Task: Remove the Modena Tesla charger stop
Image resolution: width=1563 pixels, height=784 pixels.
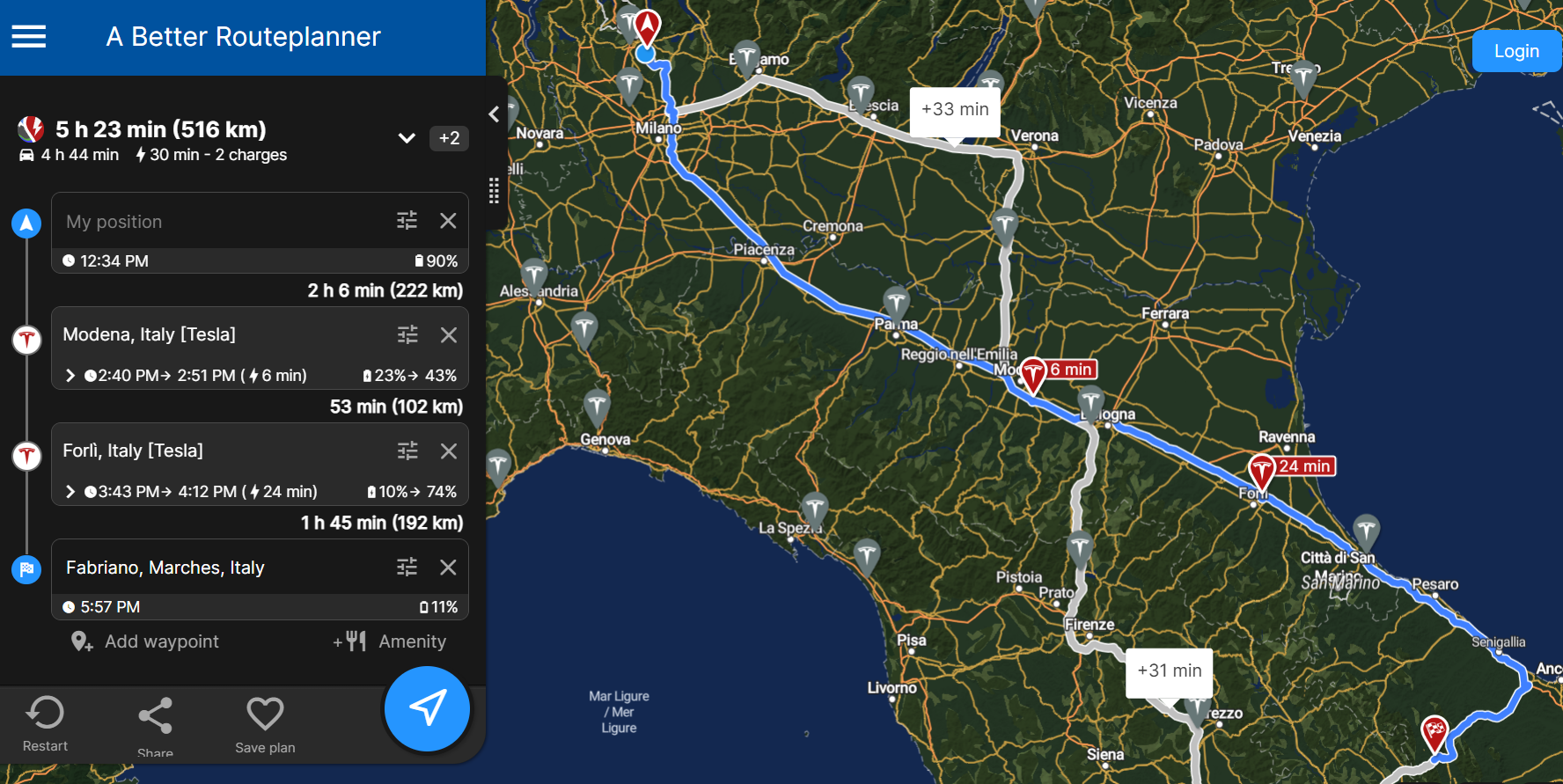Action: (449, 334)
